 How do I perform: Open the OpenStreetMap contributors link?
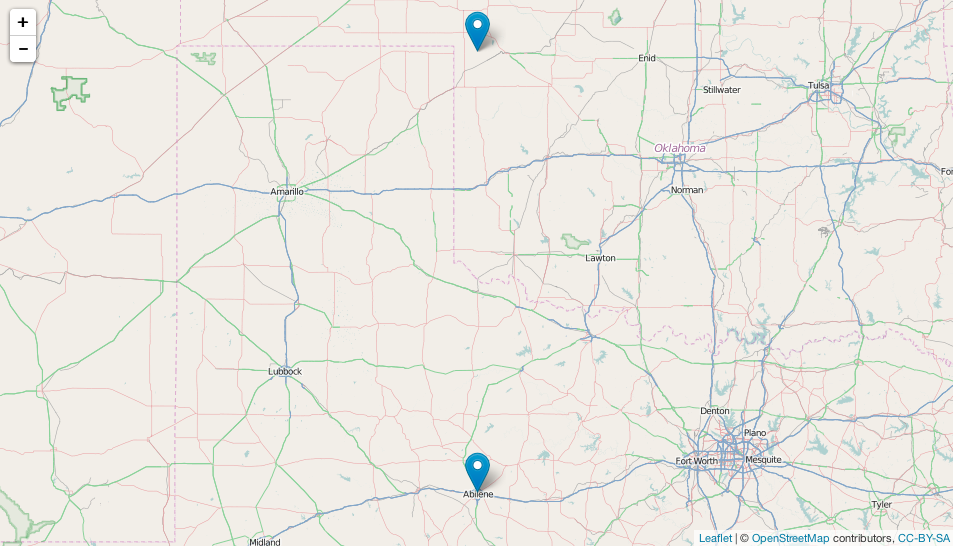click(x=790, y=538)
